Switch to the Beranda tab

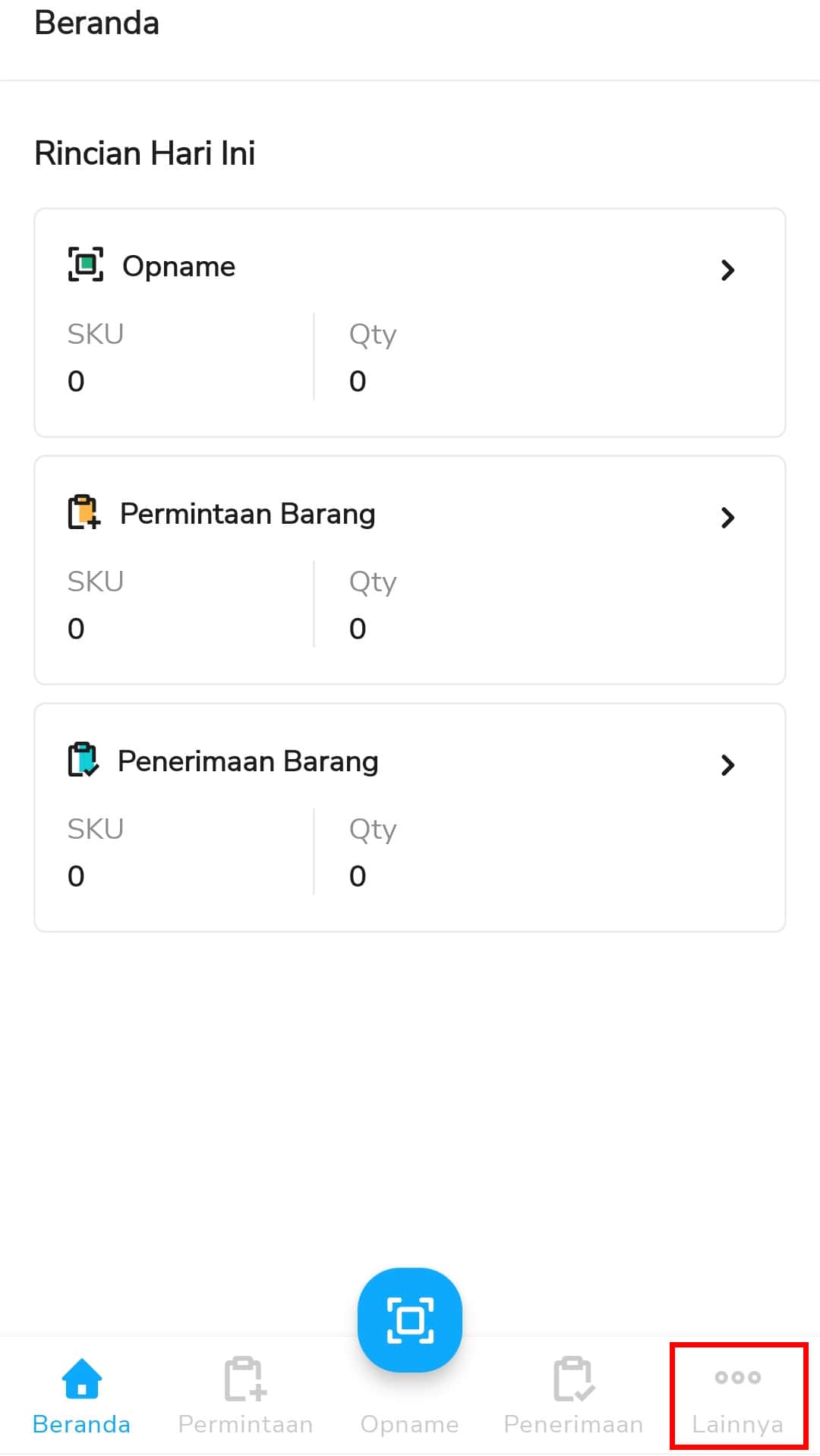point(82,1397)
